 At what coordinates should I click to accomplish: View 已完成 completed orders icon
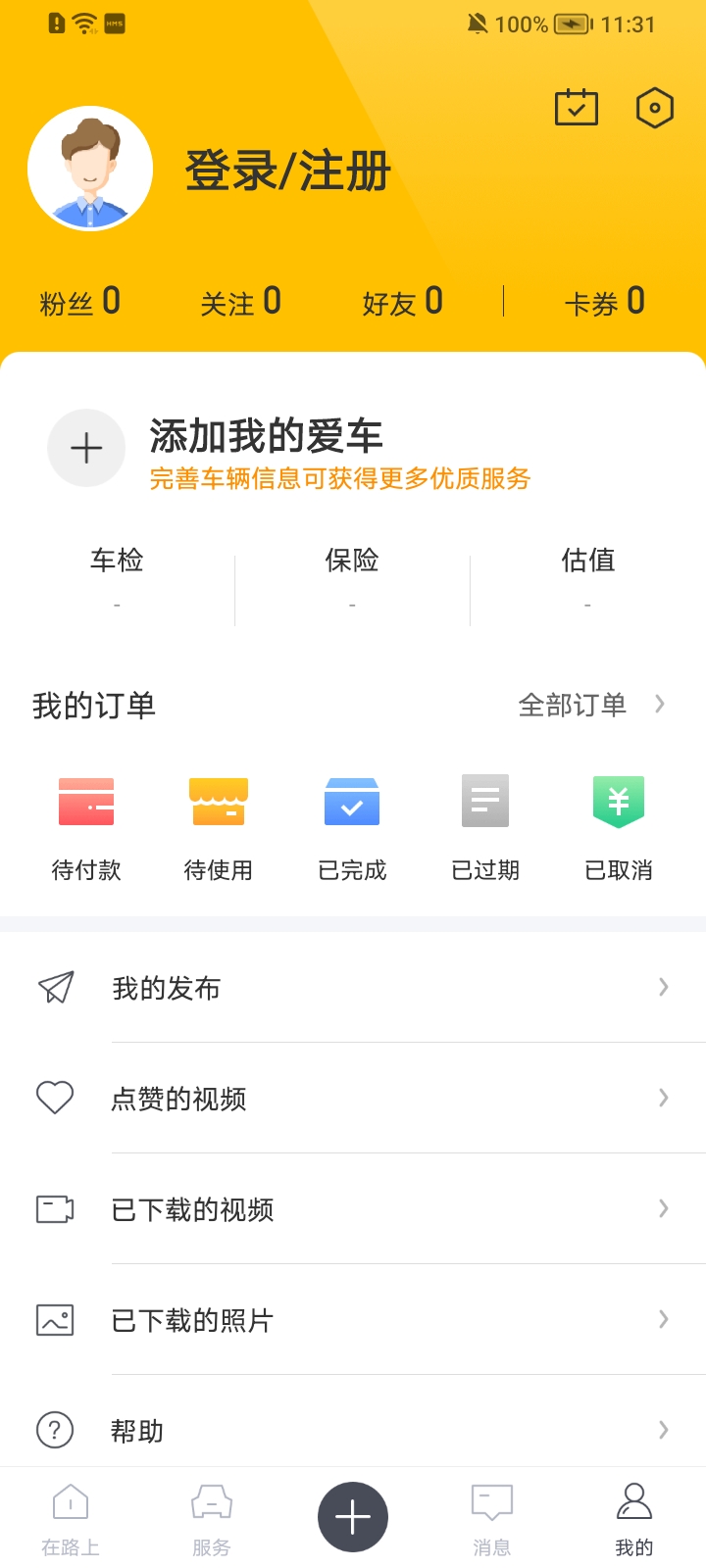pos(351,802)
